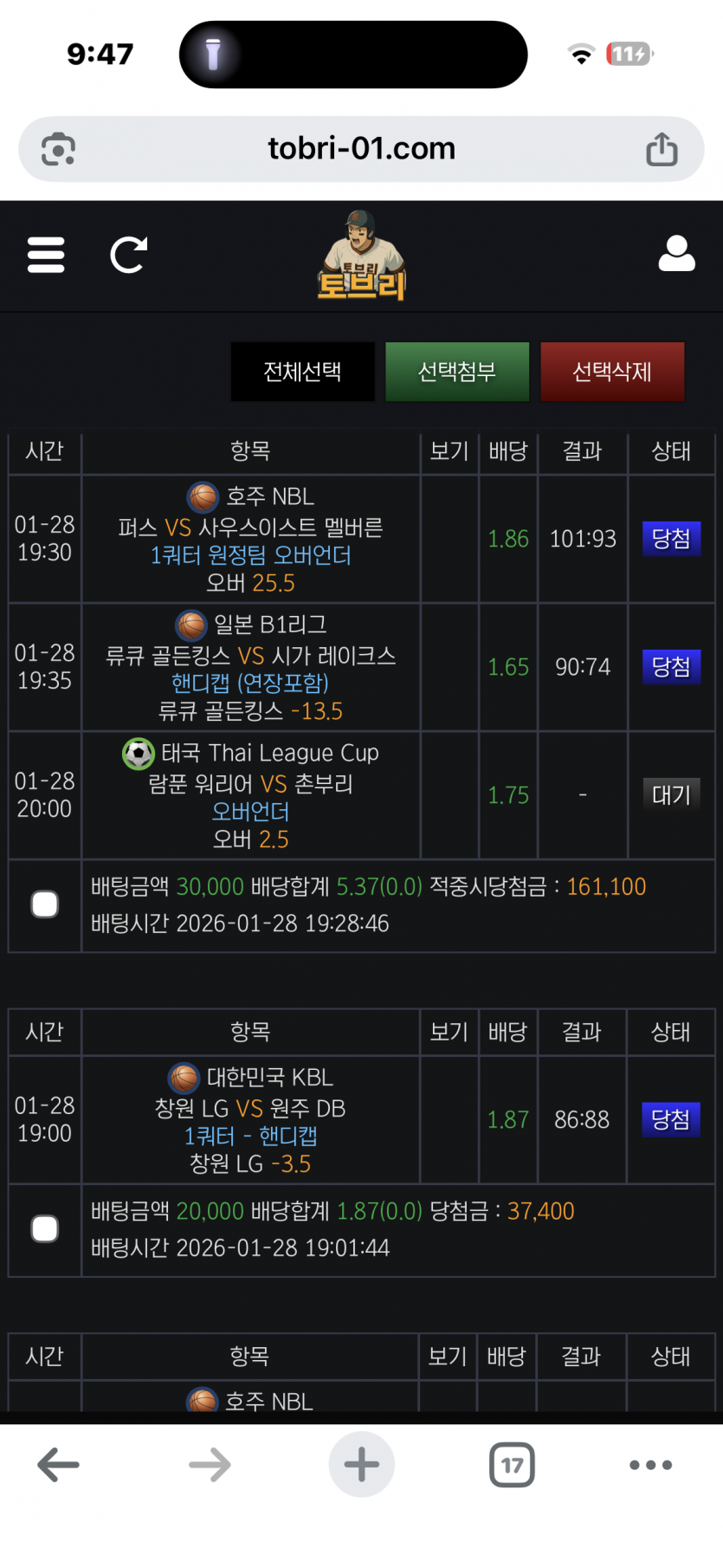
Task: Open the hamburger menu
Action: (46, 255)
